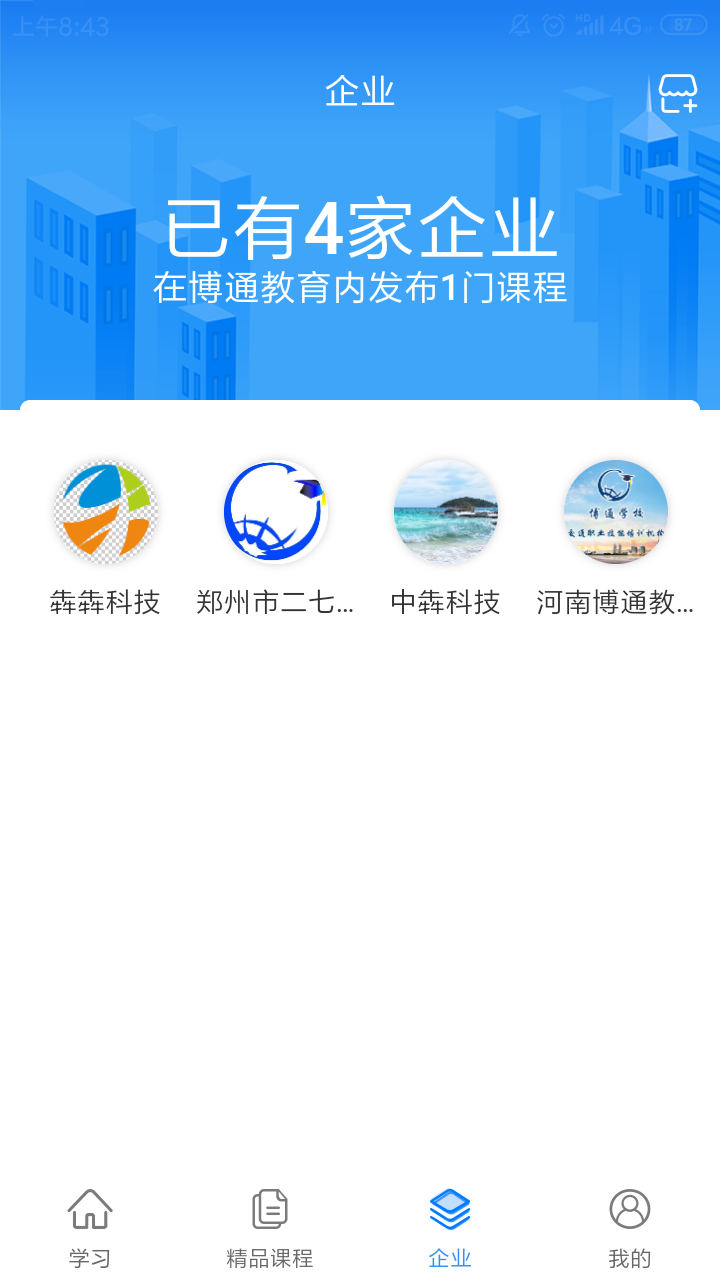Tap the 企业 page title
The image size is (720, 1280).
coord(360,91)
